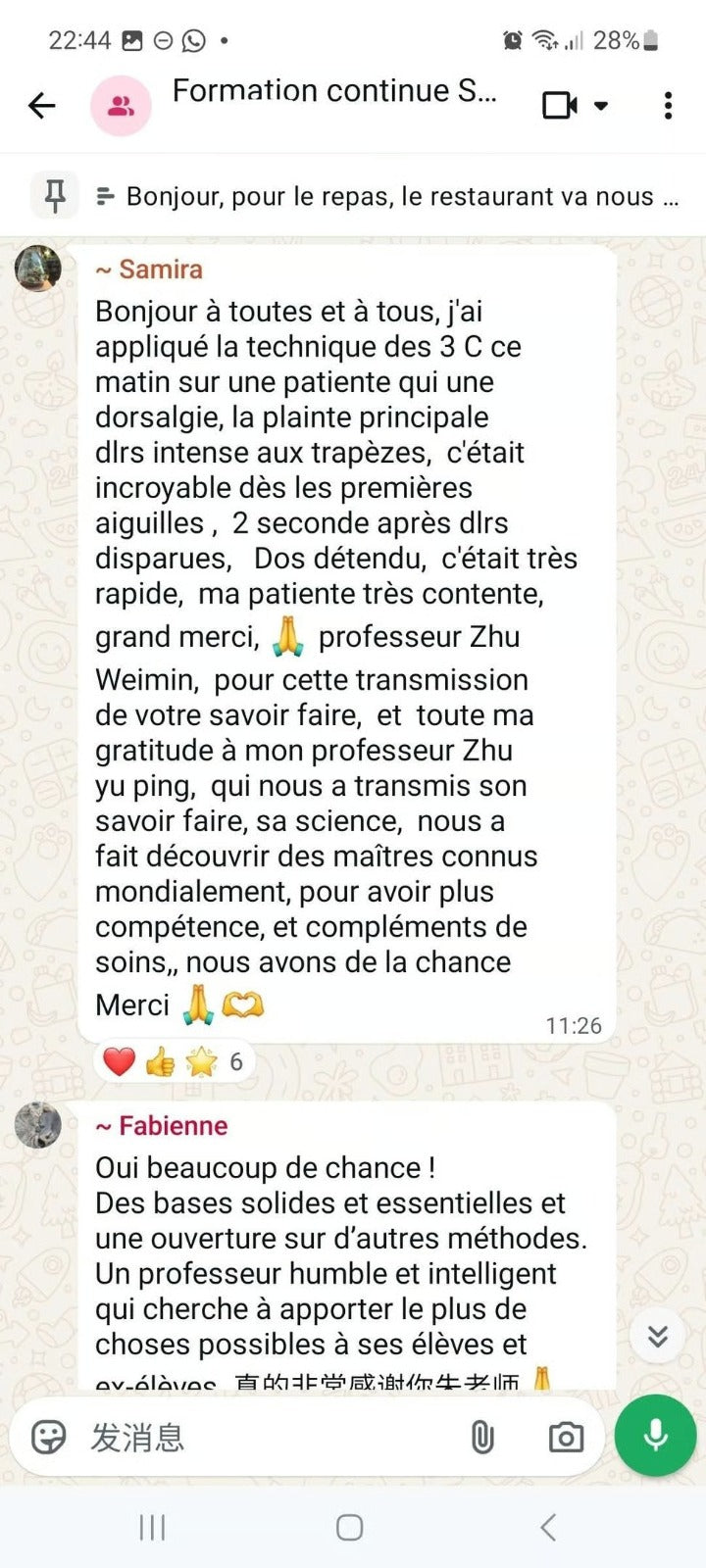View reactions on Samira's message
706x1568 pixels.
tap(175, 1061)
